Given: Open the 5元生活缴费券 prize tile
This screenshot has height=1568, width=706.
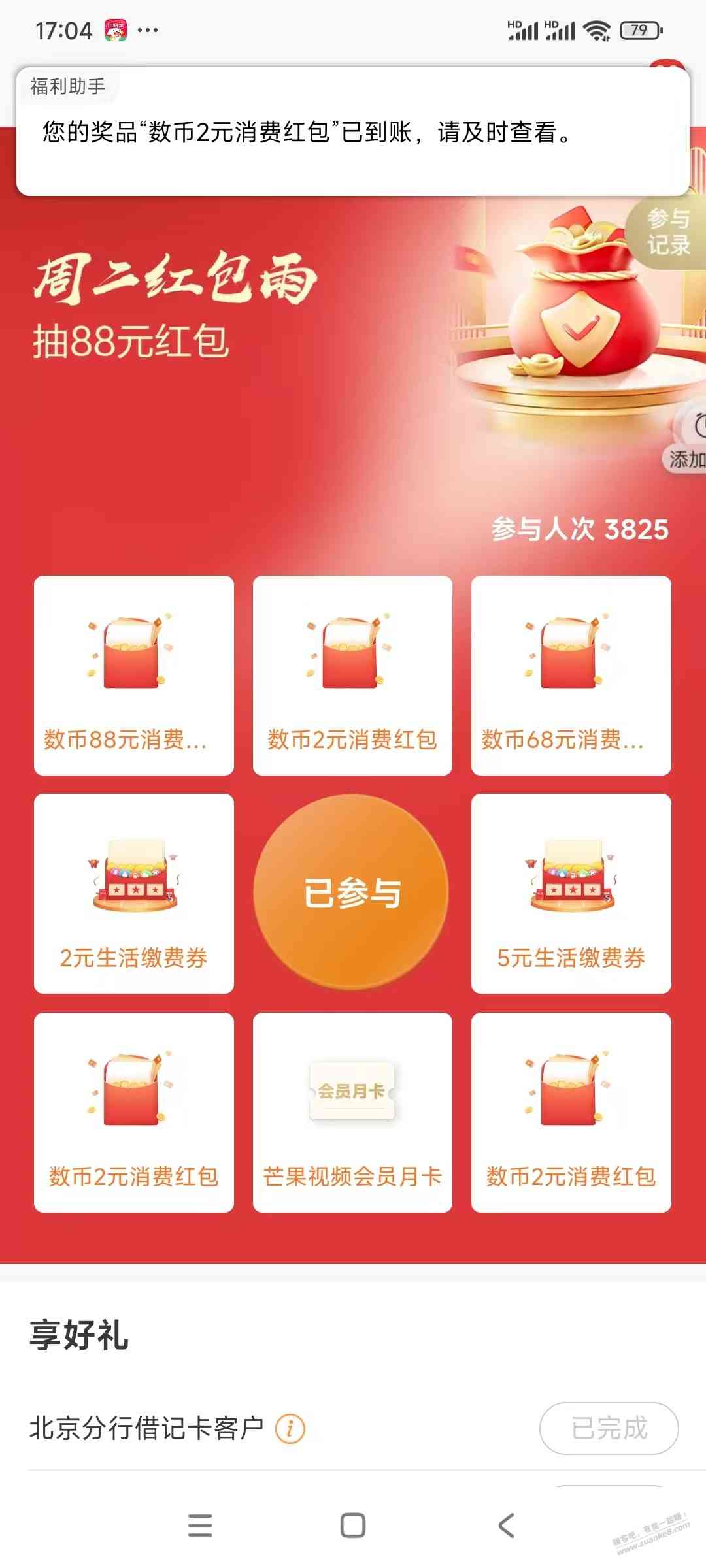Looking at the screenshot, I should 571,894.
